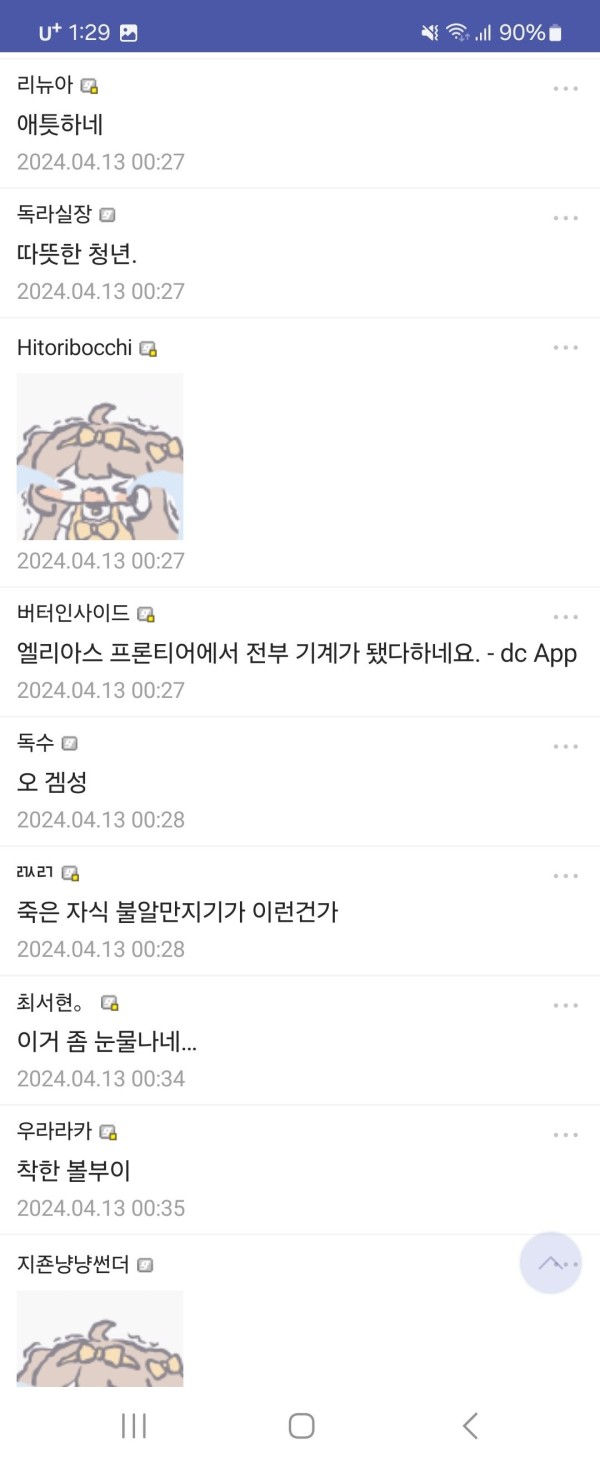Open more options on 버터인사이드's comment

pos(565,617)
